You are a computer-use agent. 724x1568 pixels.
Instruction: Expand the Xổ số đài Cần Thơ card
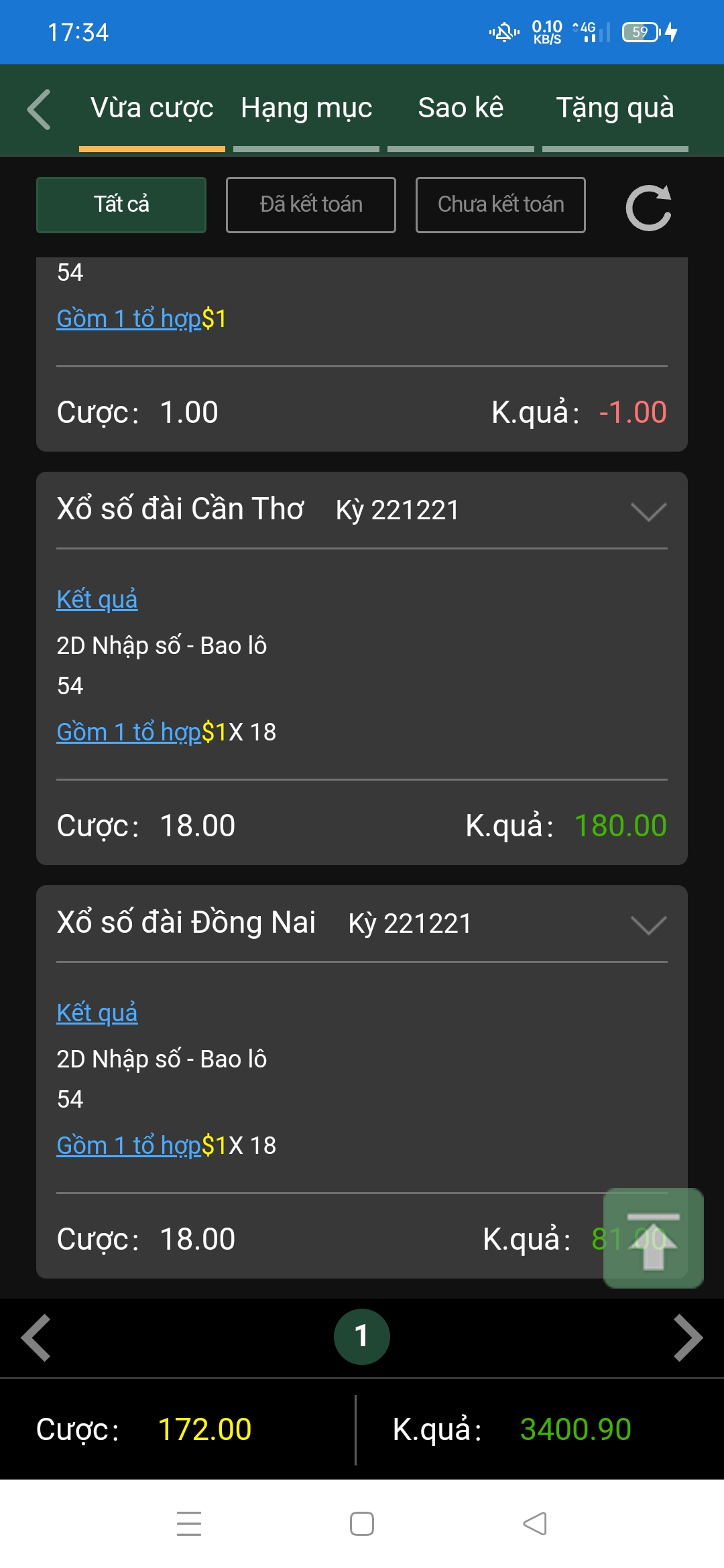point(648,511)
